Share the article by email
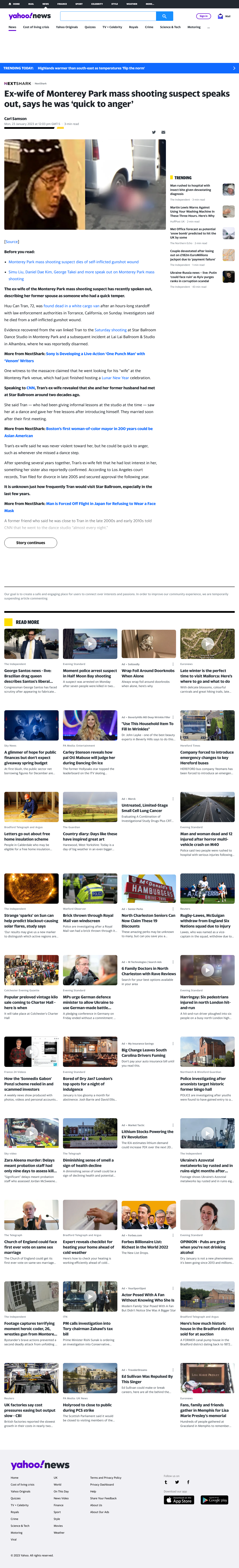 pyautogui.click(x=163, y=132)
